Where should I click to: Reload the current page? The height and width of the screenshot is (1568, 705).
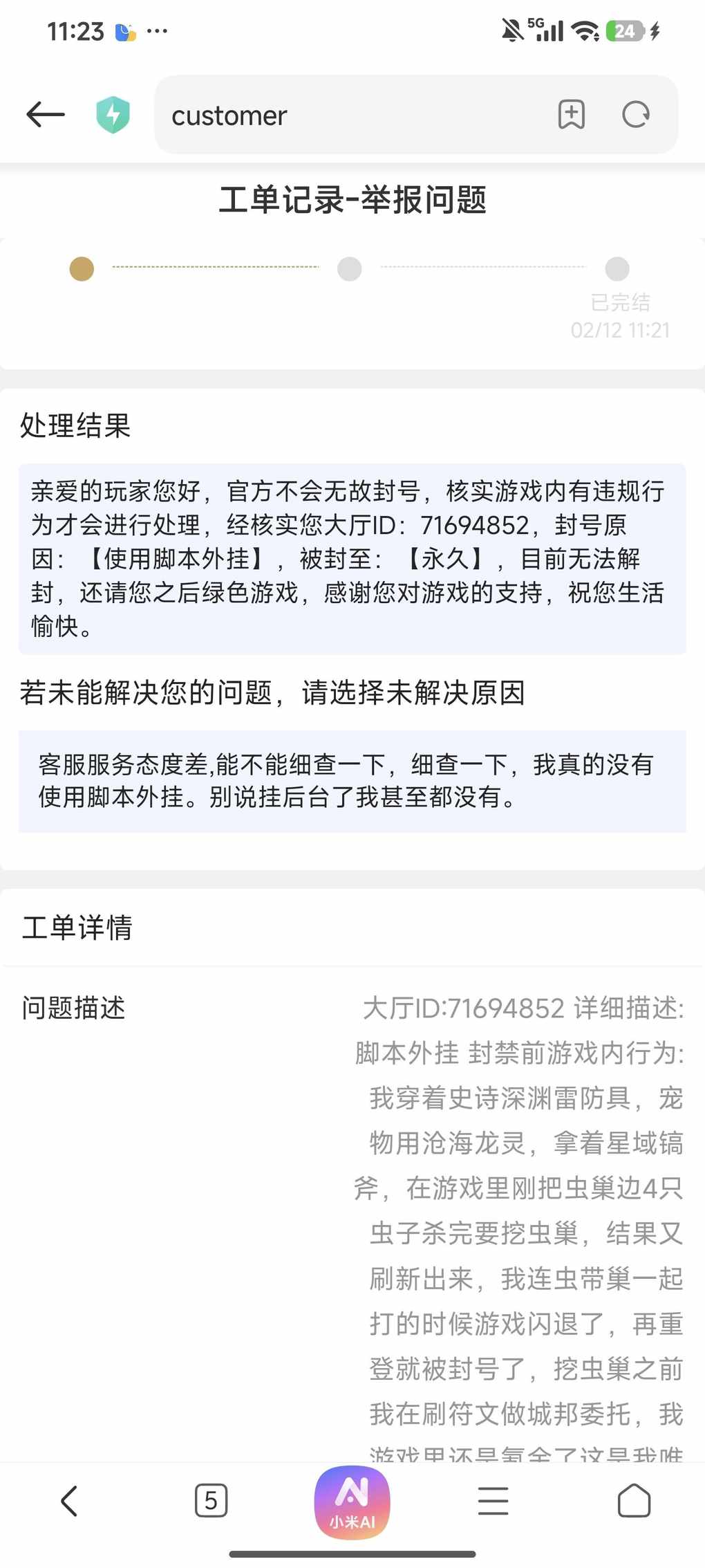click(635, 115)
